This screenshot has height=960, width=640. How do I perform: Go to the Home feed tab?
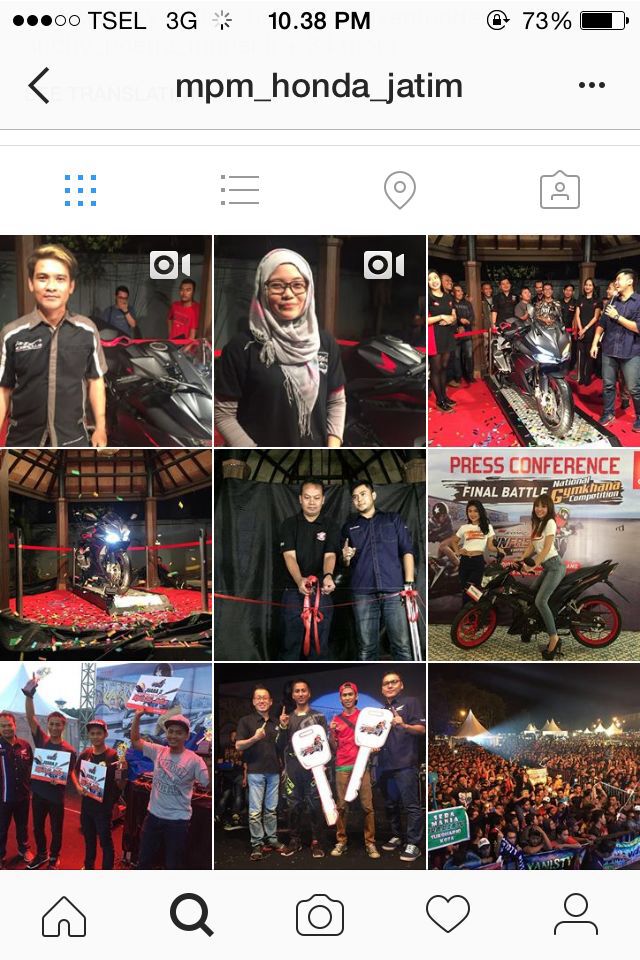(64, 915)
